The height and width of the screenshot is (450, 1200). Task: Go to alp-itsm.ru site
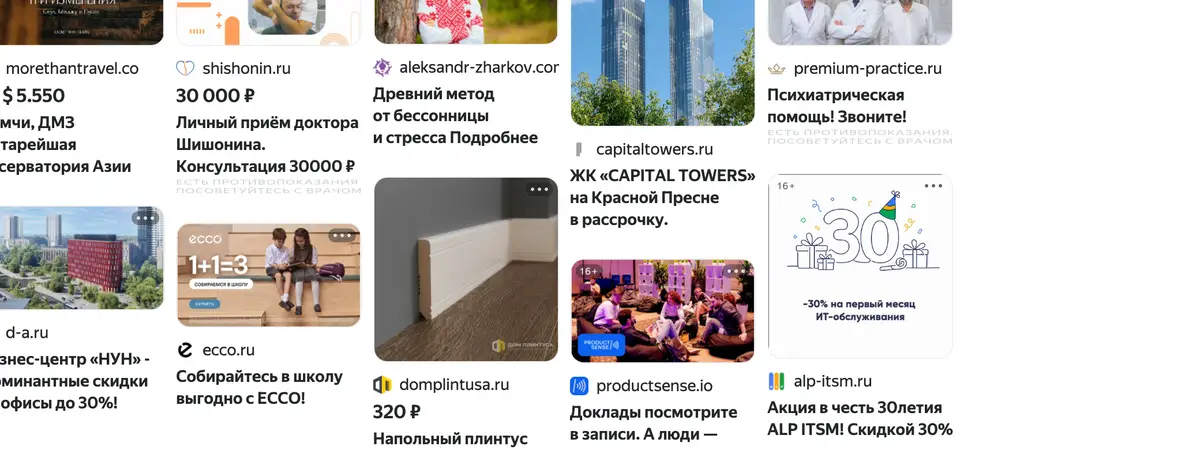click(833, 381)
